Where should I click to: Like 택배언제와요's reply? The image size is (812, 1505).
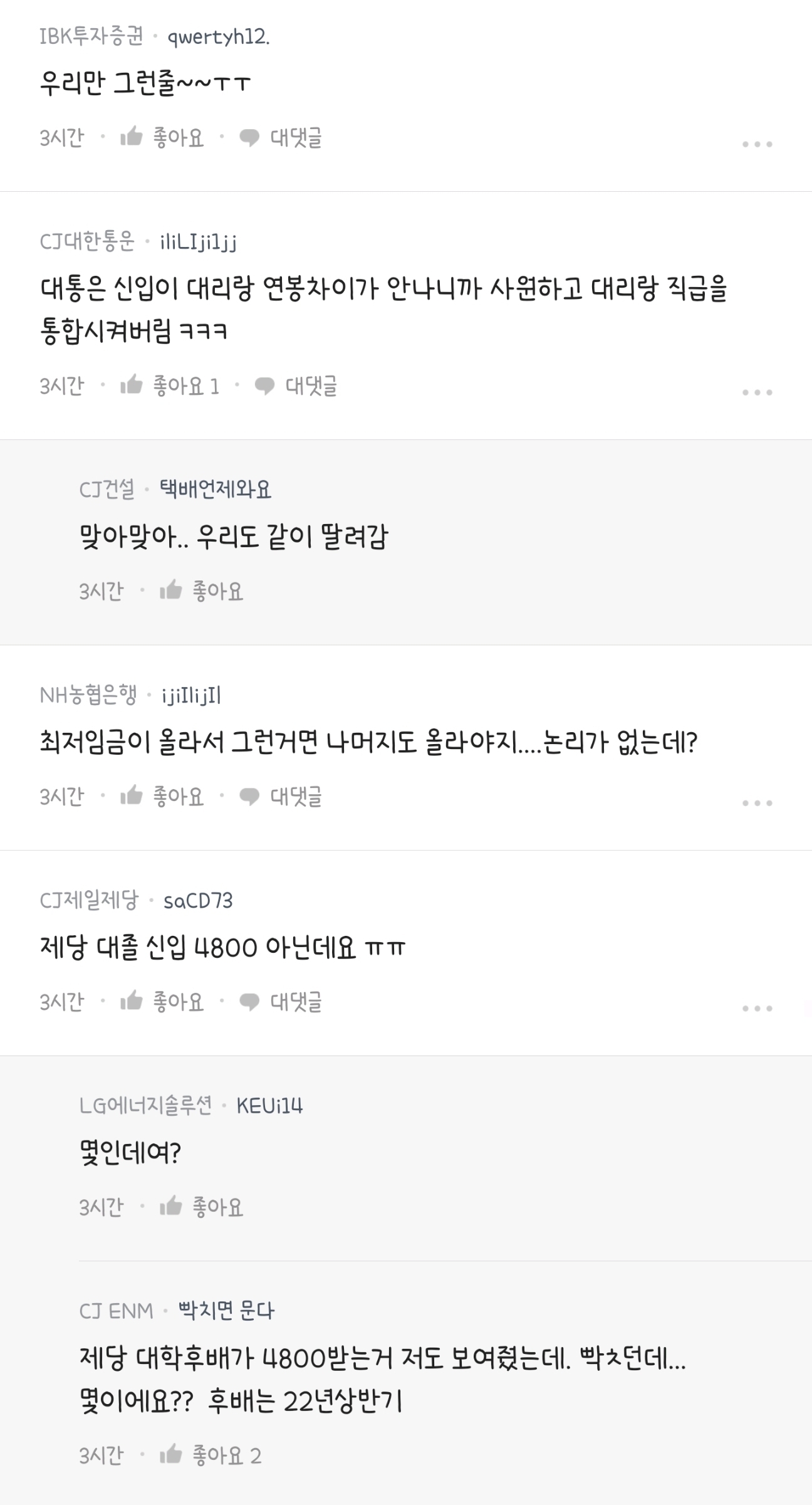202,590
